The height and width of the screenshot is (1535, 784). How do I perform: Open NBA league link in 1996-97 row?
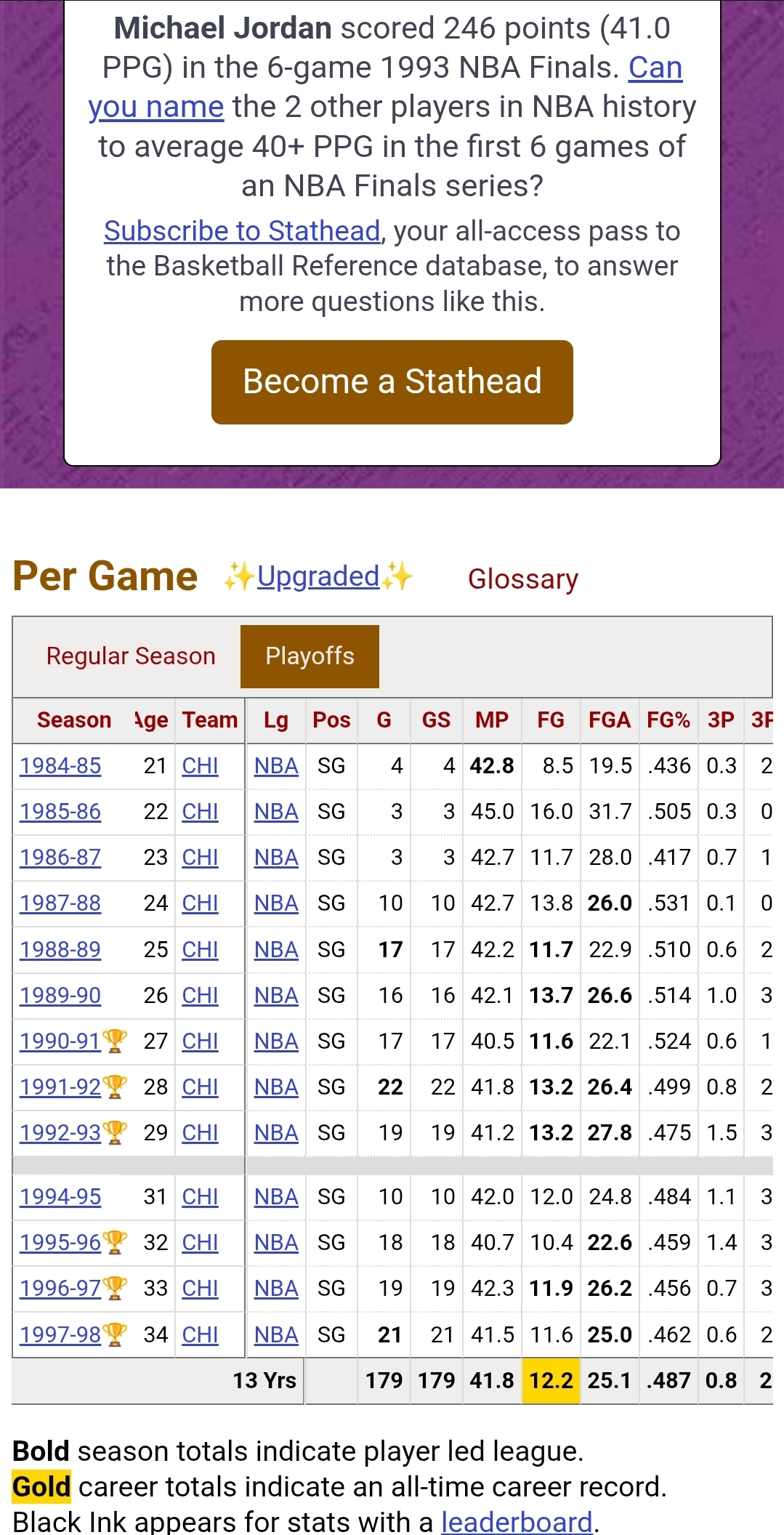click(x=276, y=1289)
